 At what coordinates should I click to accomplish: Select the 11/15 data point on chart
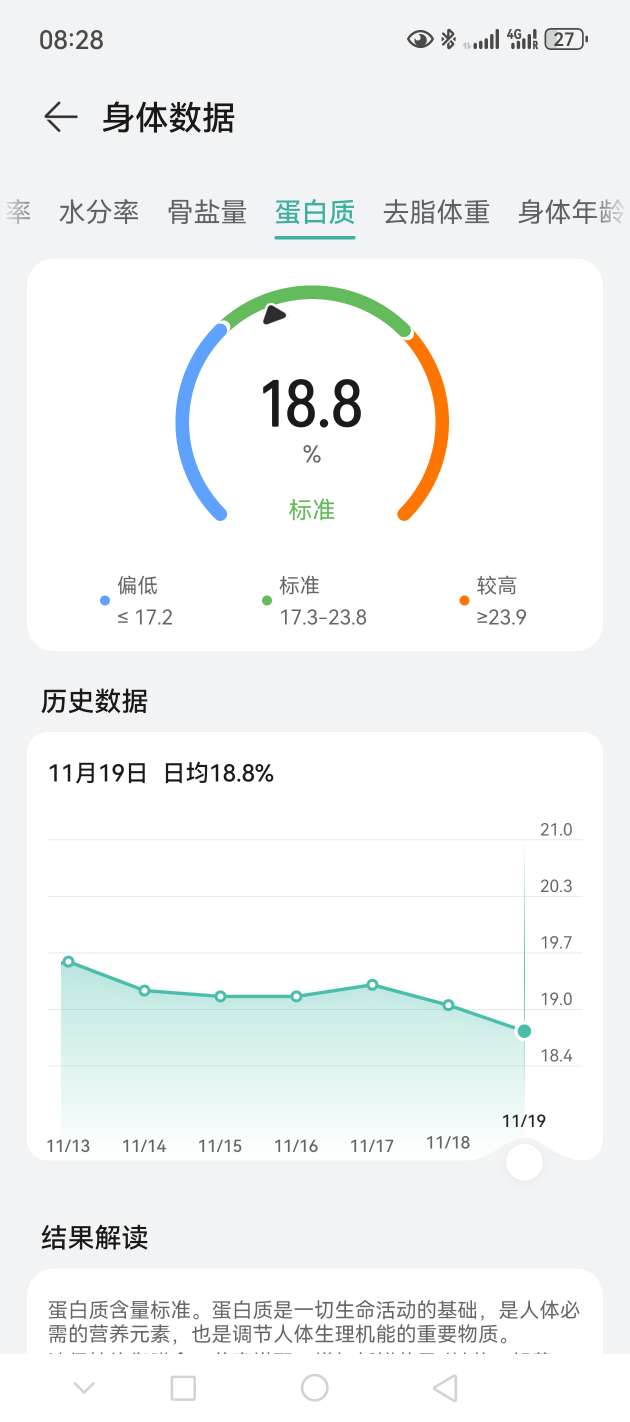pos(220,997)
